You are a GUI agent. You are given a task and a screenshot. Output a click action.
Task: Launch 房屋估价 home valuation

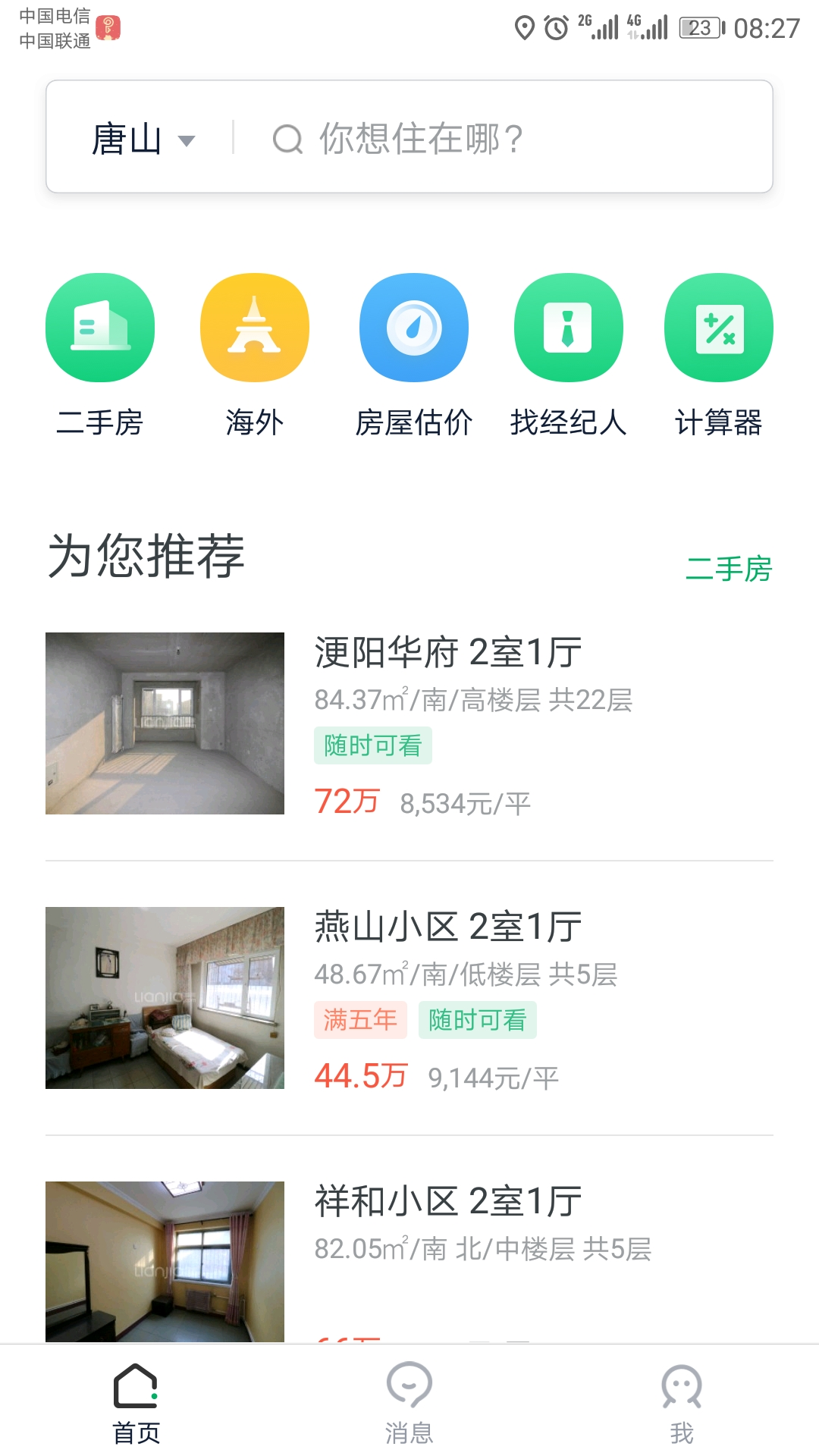(x=414, y=328)
